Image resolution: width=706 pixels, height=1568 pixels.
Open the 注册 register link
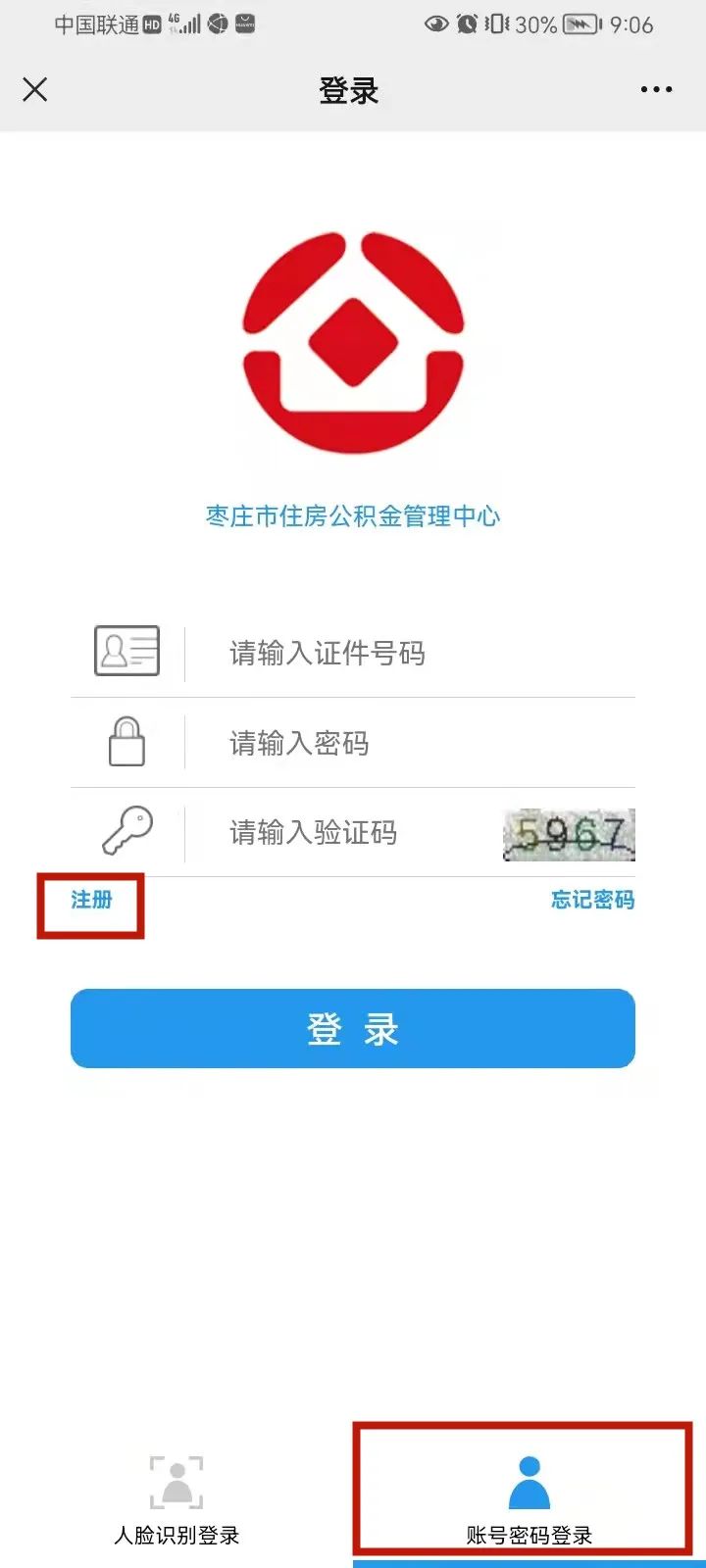point(91,900)
